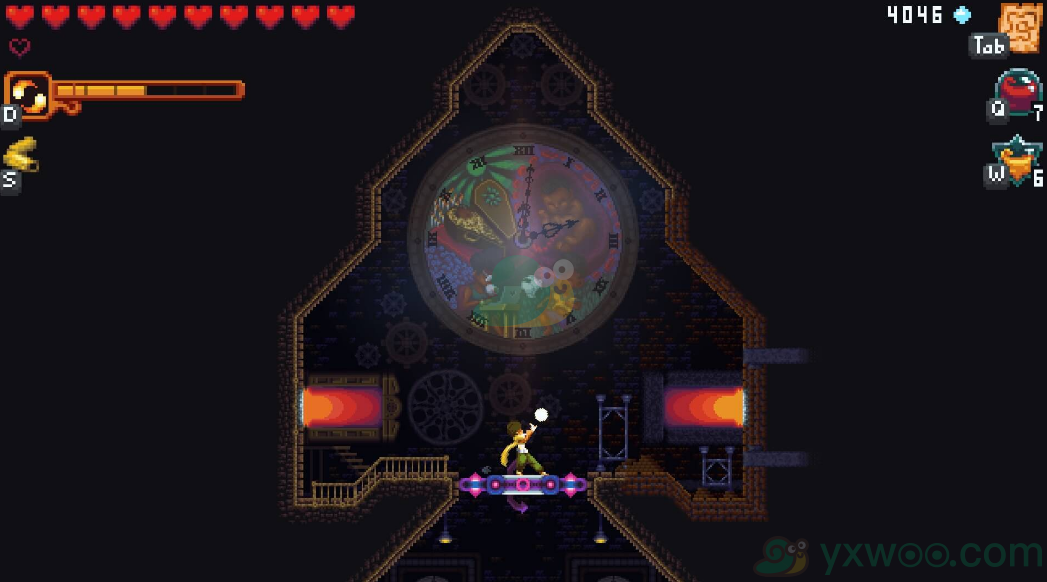
Task: Fire the main weapon slot (D)
Action: click(x=28, y=94)
